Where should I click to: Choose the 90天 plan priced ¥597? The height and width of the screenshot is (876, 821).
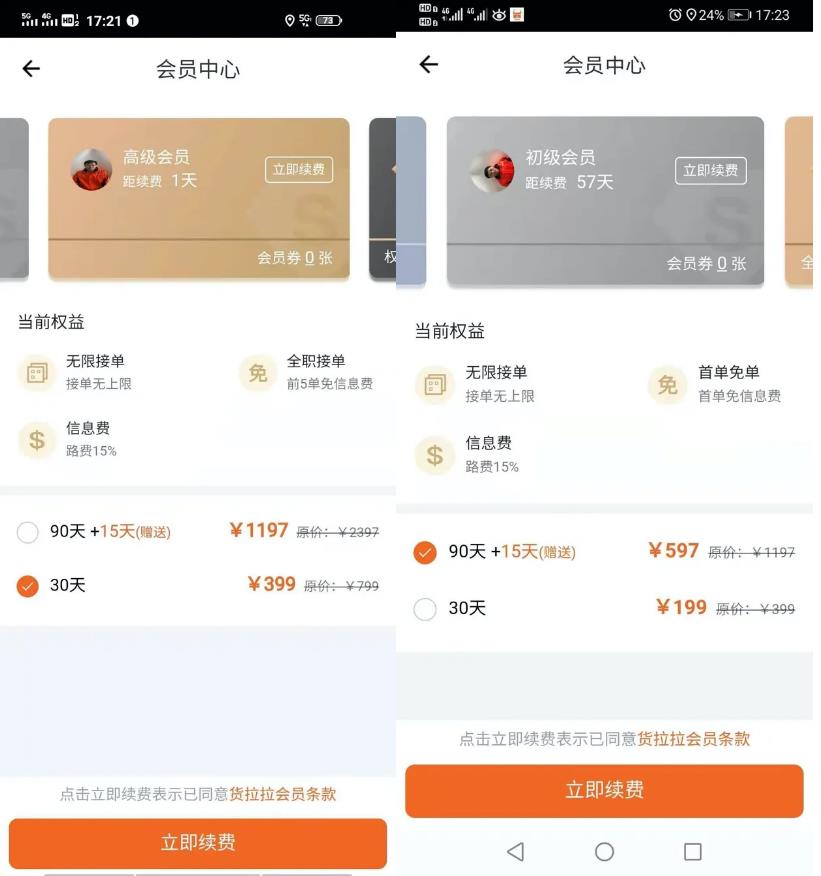click(x=425, y=552)
